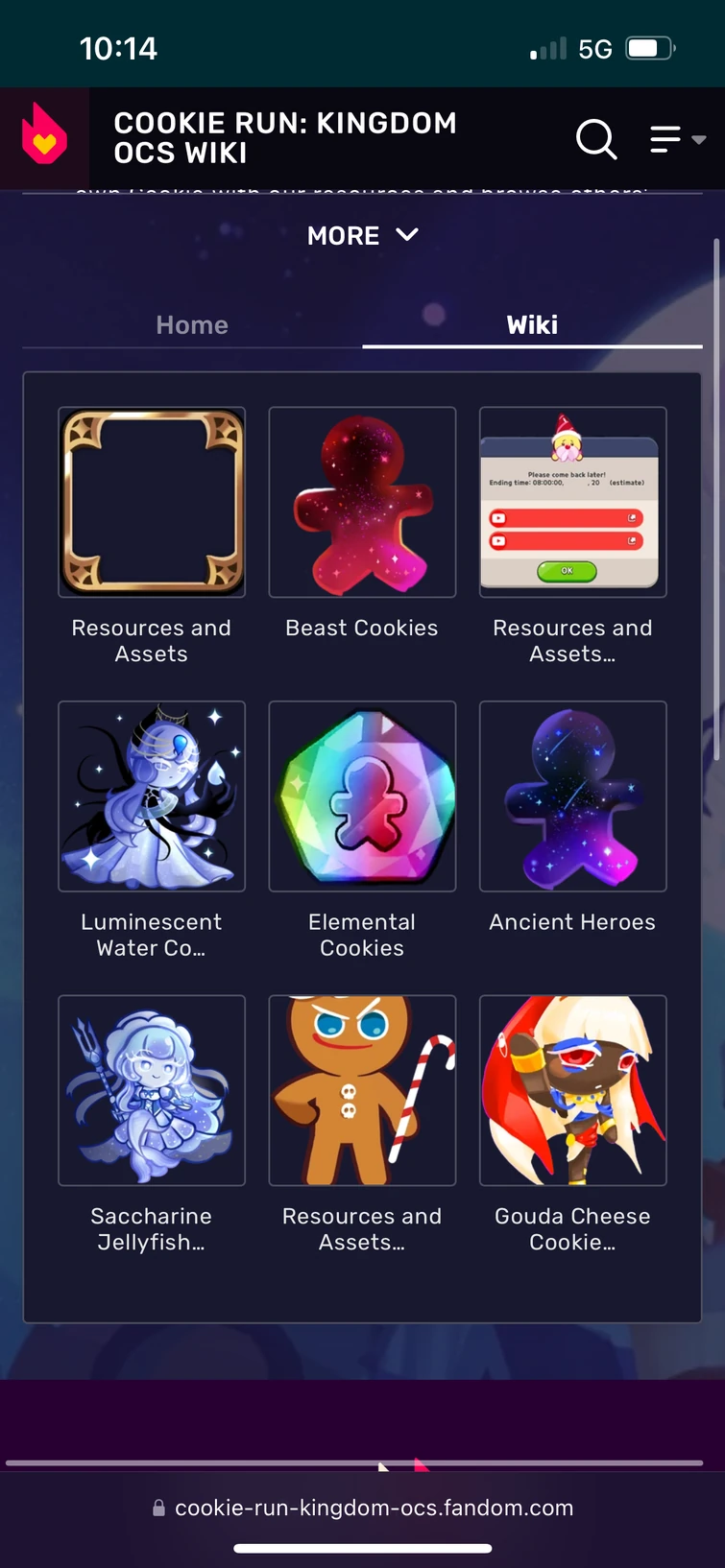Open the Elemental Cookies tile
Image resolution: width=725 pixels, height=1568 pixels.
pyautogui.click(x=362, y=831)
